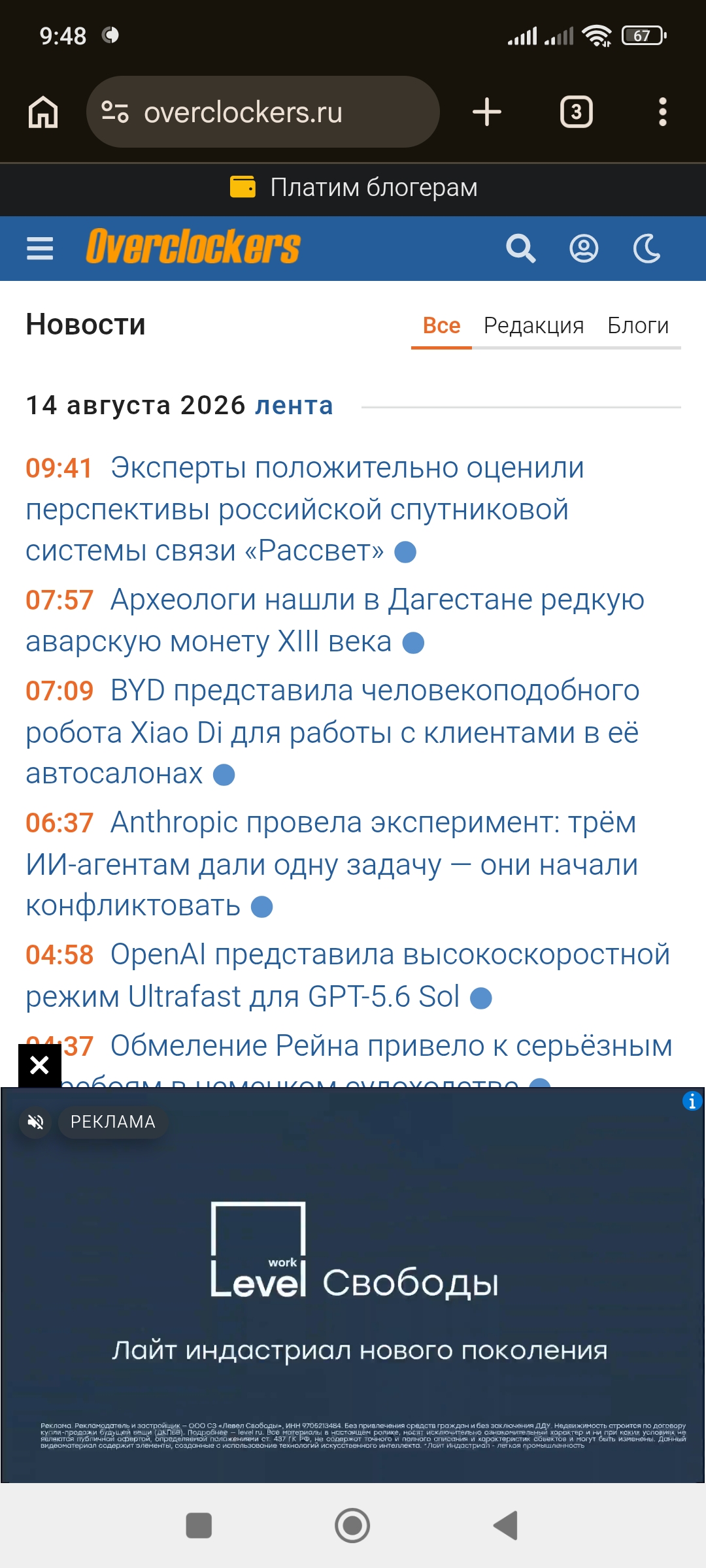
Task: Toggle dark theme with the moon icon
Action: pos(647,248)
